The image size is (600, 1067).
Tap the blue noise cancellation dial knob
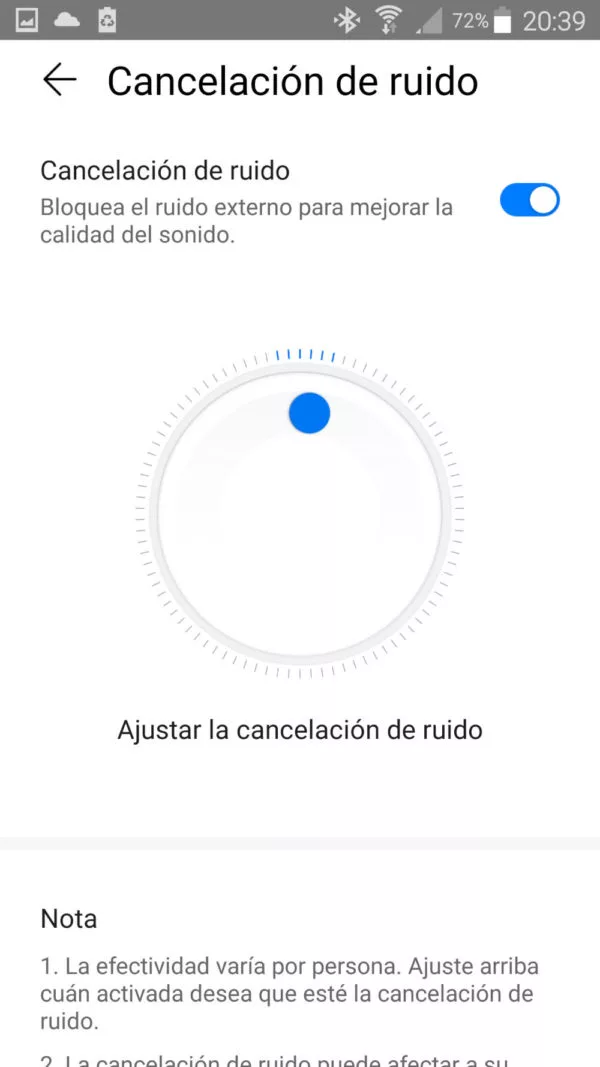(x=309, y=412)
